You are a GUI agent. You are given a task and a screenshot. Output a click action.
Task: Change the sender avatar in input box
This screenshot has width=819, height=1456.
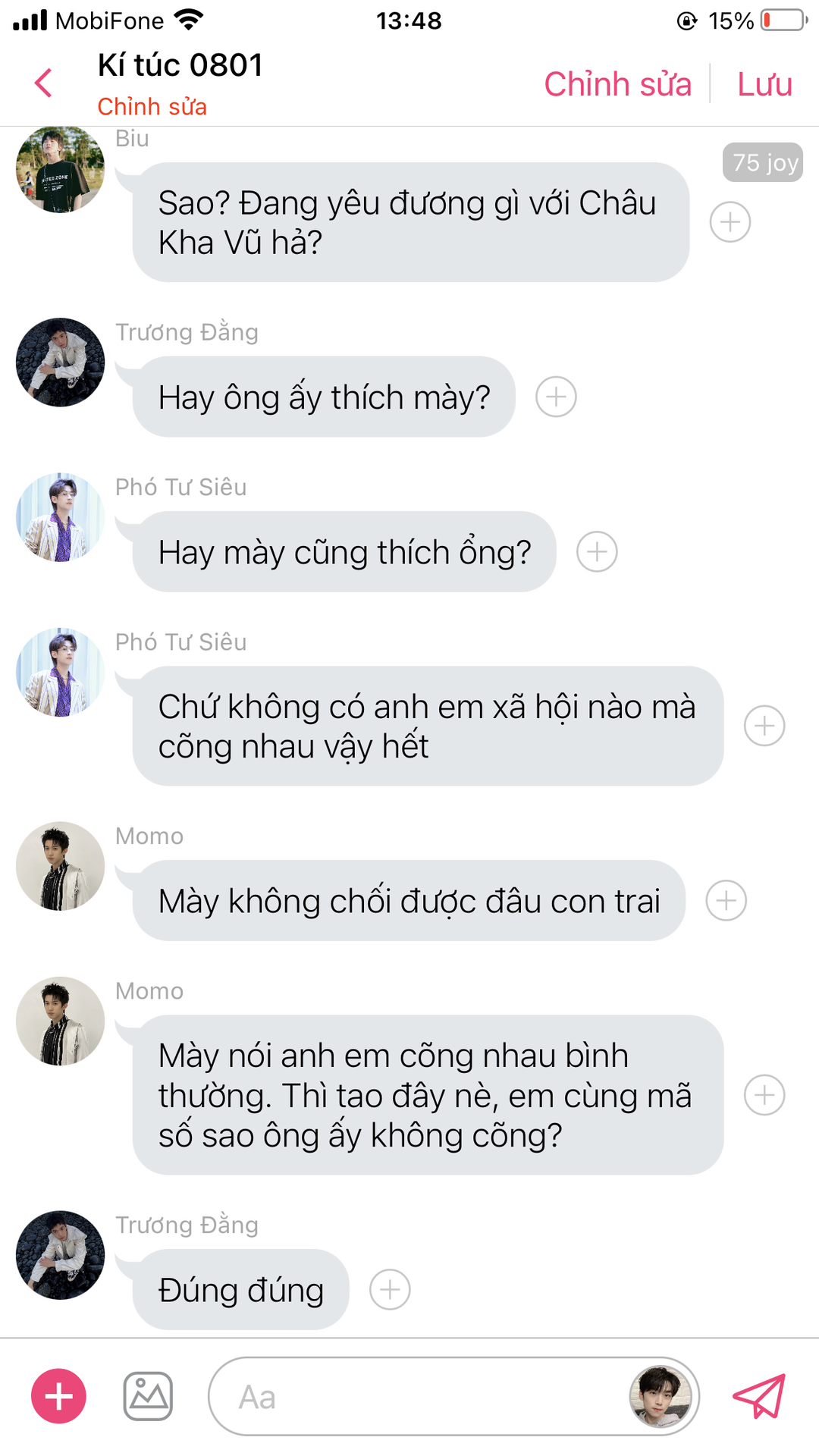pos(661,1396)
